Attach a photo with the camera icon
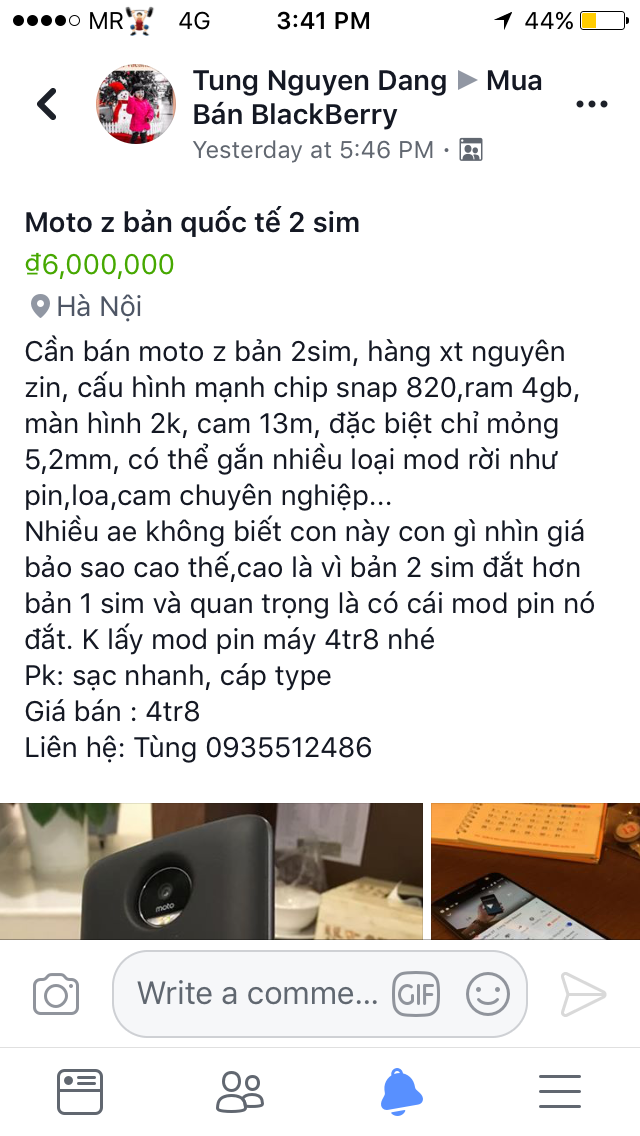Viewport: 640px width, 1136px height. pyautogui.click(x=56, y=994)
